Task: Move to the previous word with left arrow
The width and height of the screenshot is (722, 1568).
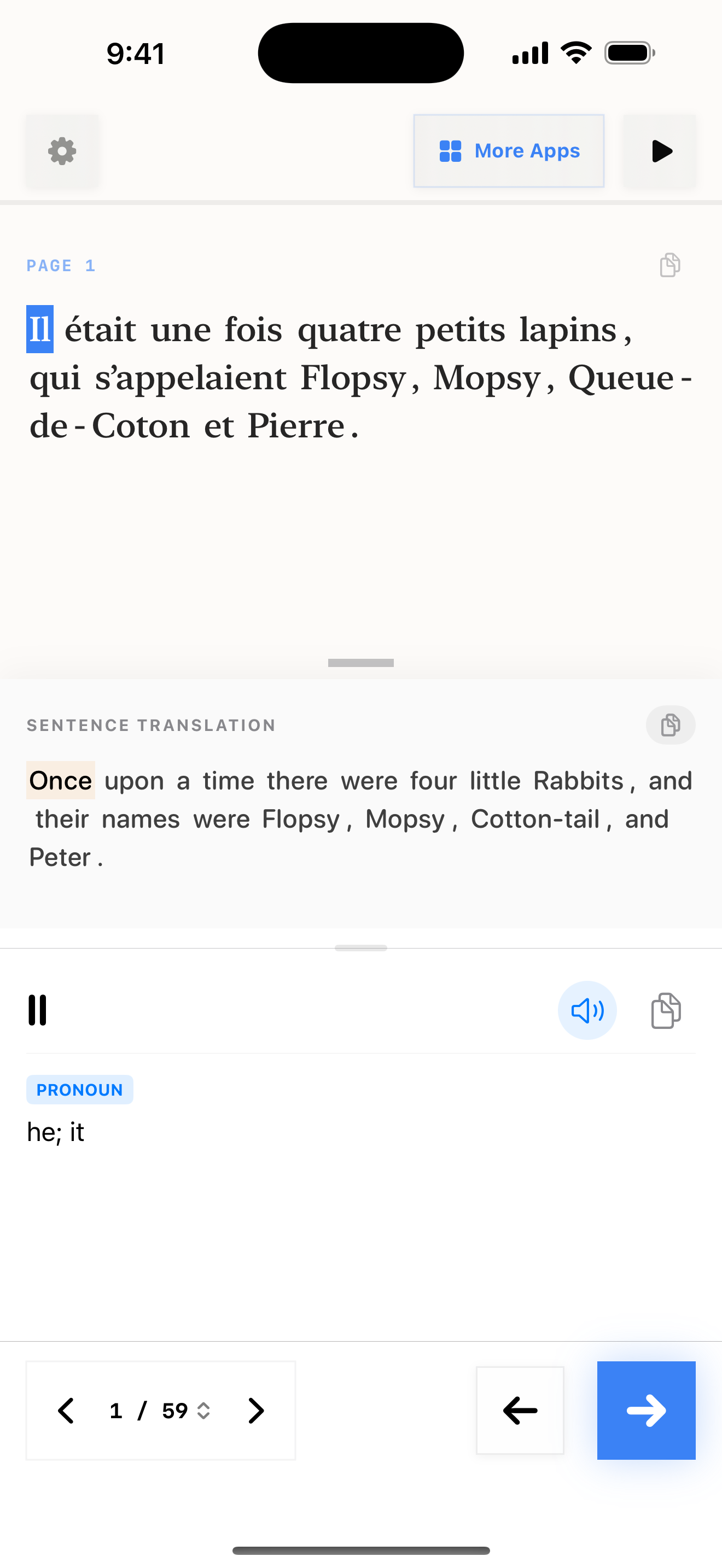Action: [520, 1411]
